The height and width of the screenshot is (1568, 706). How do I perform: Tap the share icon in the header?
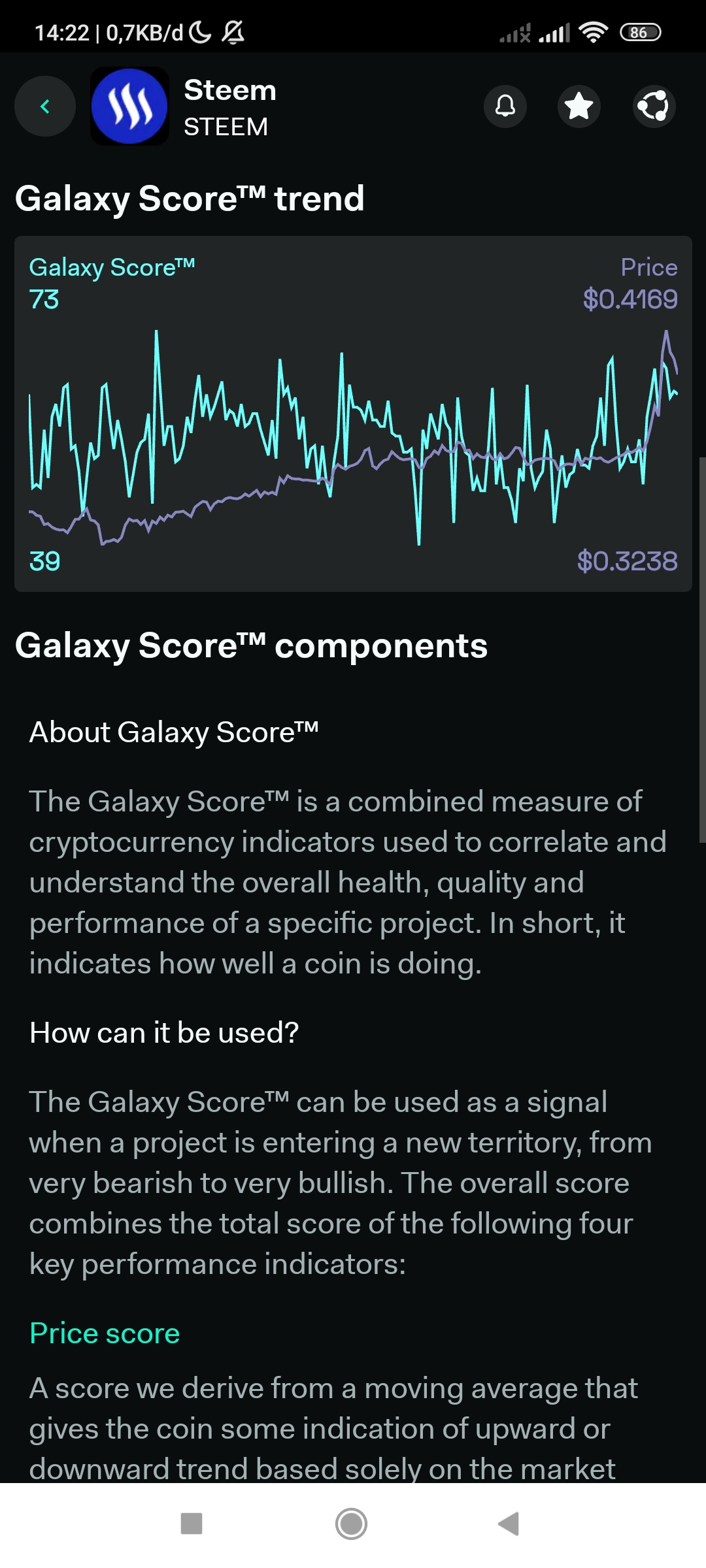(654, 106)
